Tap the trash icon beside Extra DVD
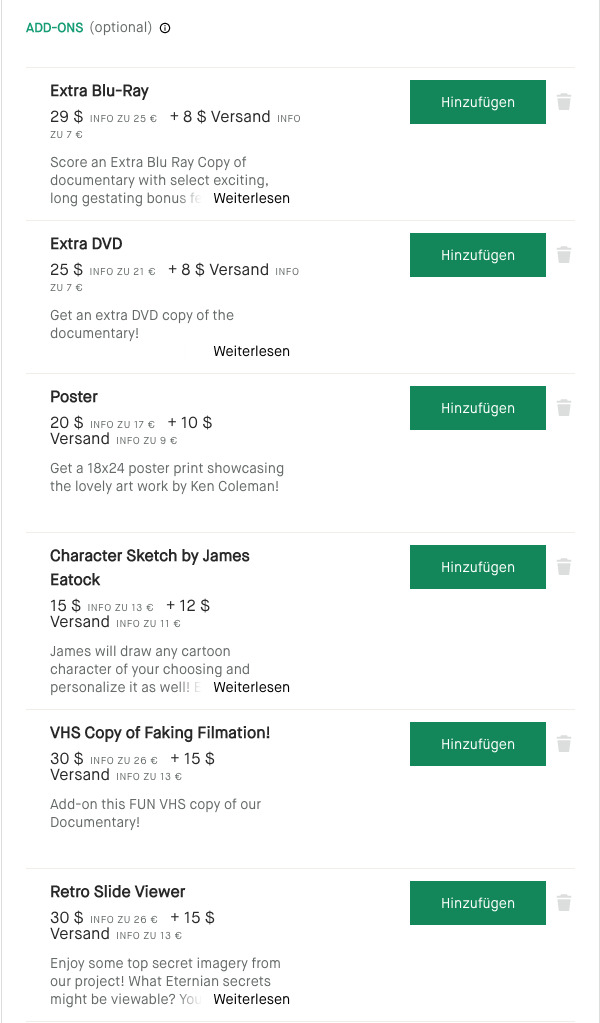600x1023 pixels. (564, 255)
